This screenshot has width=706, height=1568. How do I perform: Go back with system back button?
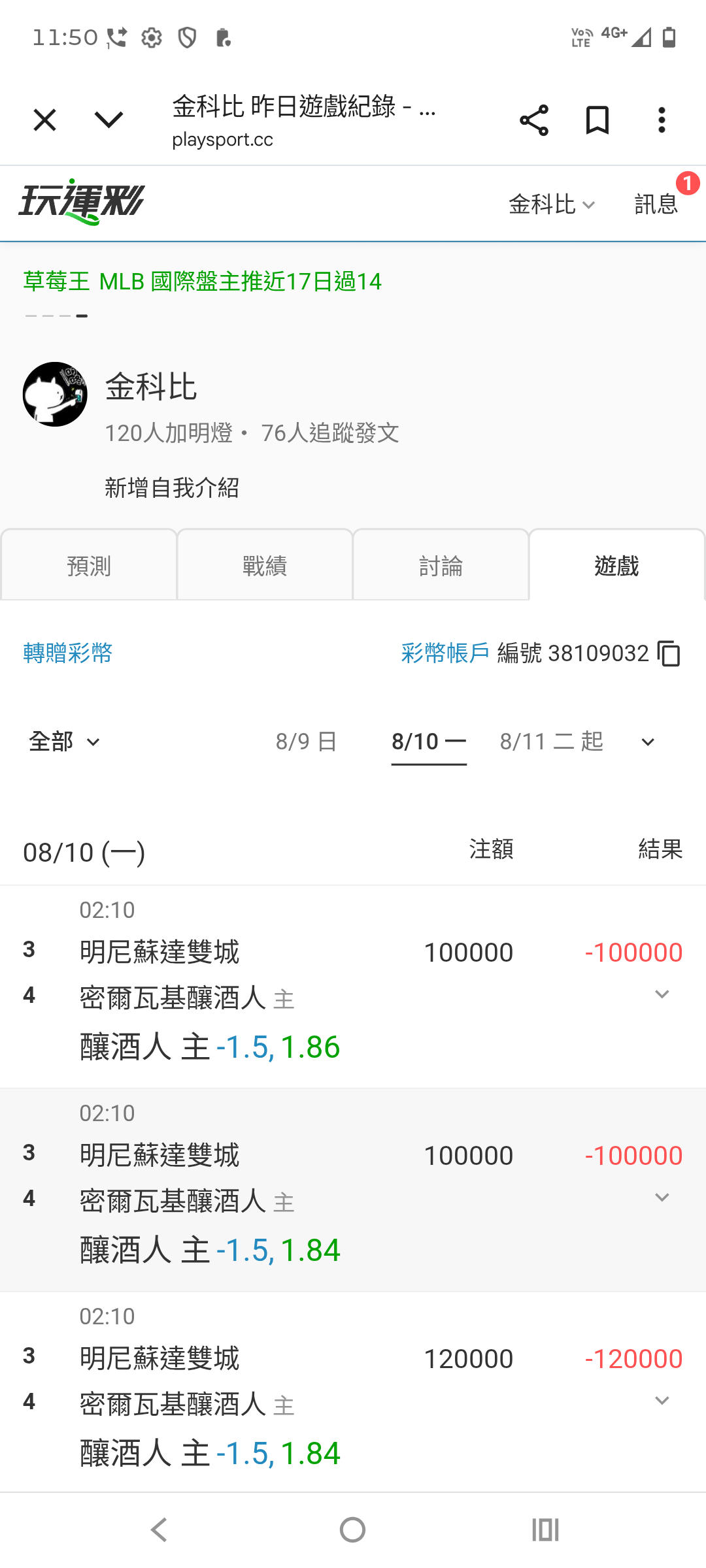click(159, 1529)
